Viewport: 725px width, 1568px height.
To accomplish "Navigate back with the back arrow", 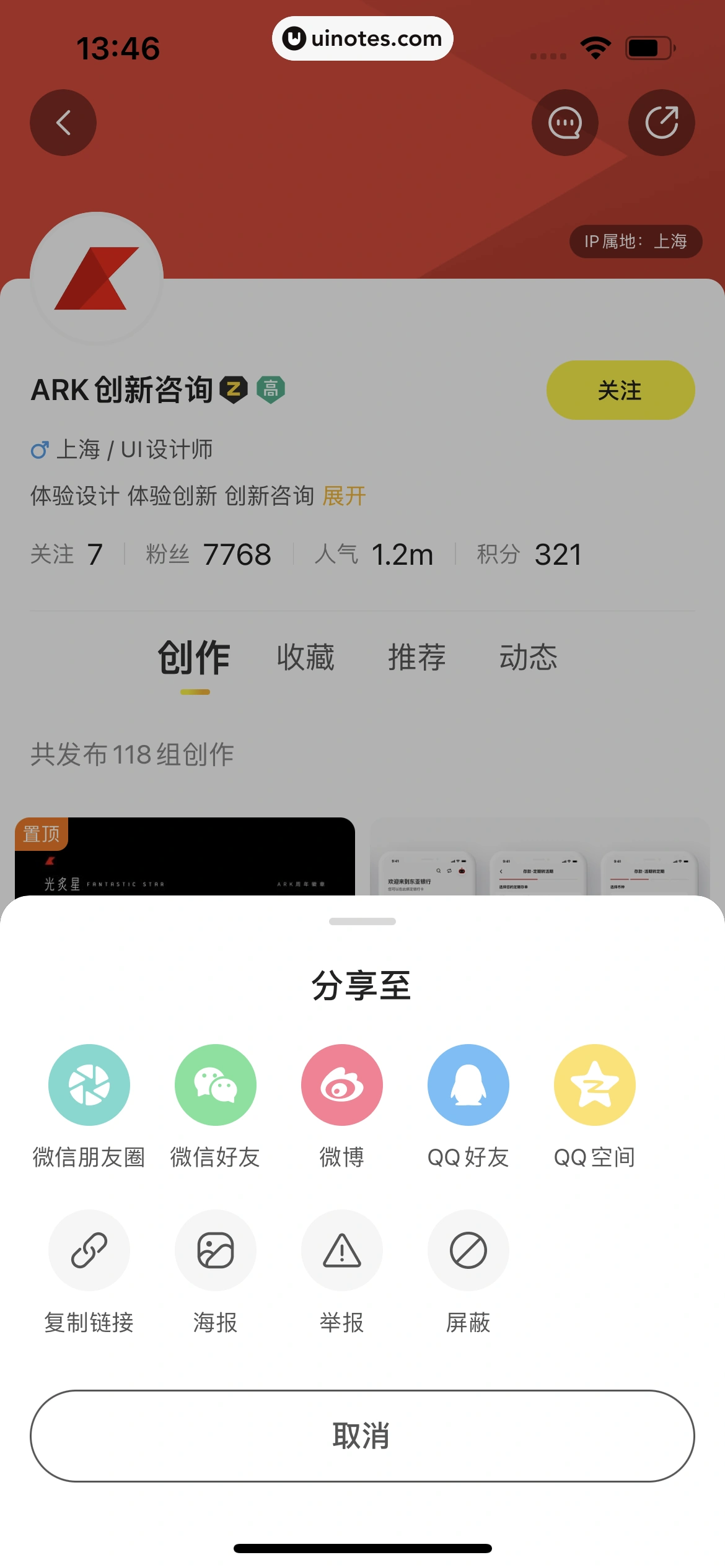I will pyautogui.click(x=63, y=122).
